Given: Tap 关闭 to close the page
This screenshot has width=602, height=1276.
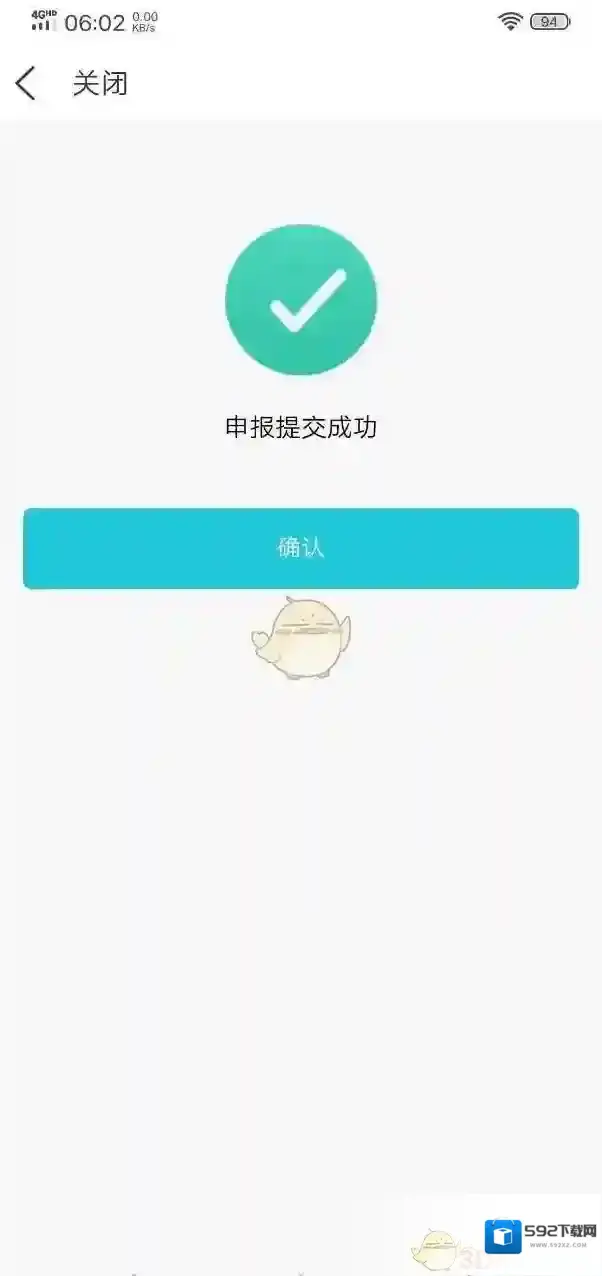Looking at the screenshot, I should coord(100,83).
